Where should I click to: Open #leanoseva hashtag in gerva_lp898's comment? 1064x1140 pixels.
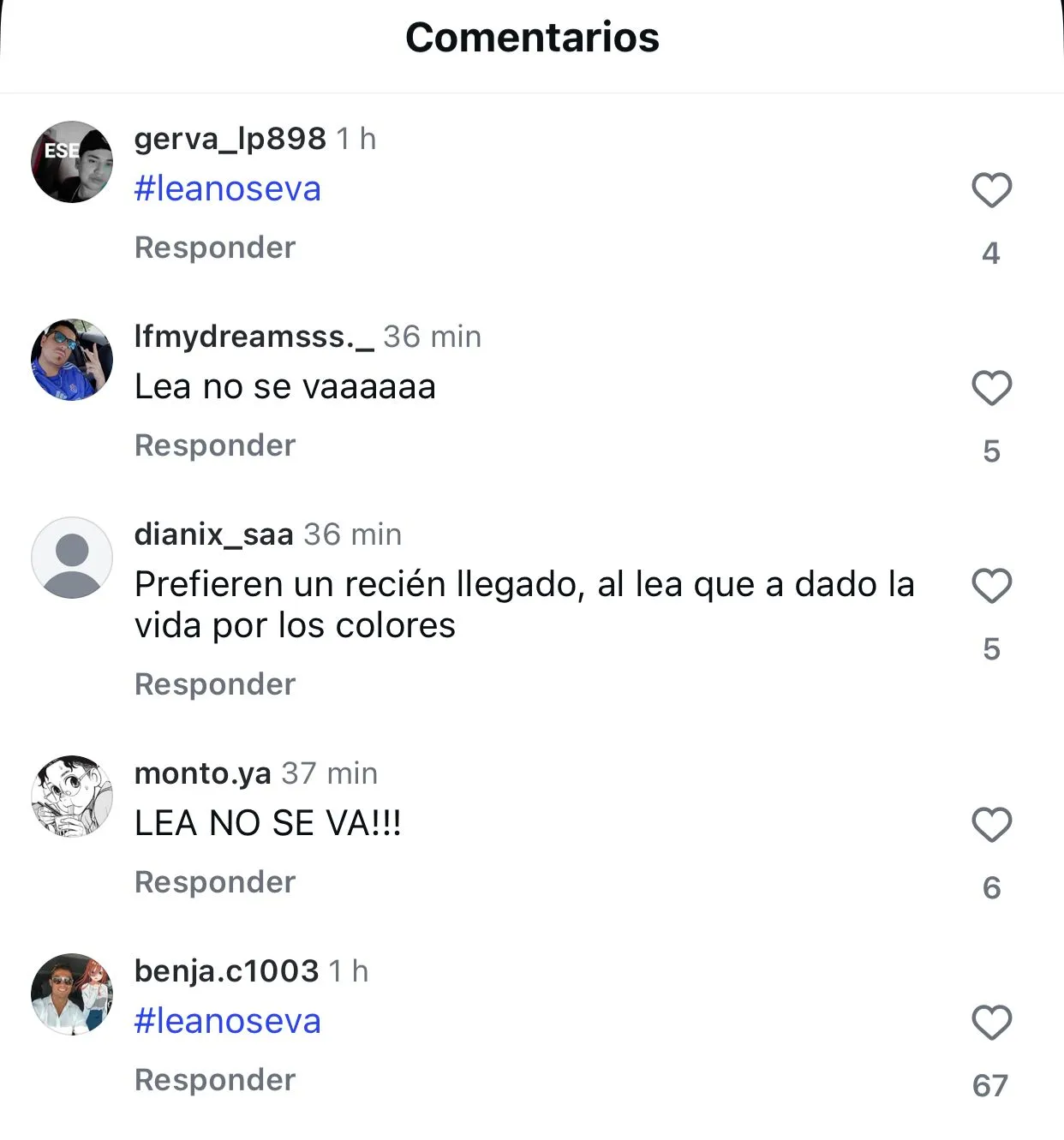(228, 189)
